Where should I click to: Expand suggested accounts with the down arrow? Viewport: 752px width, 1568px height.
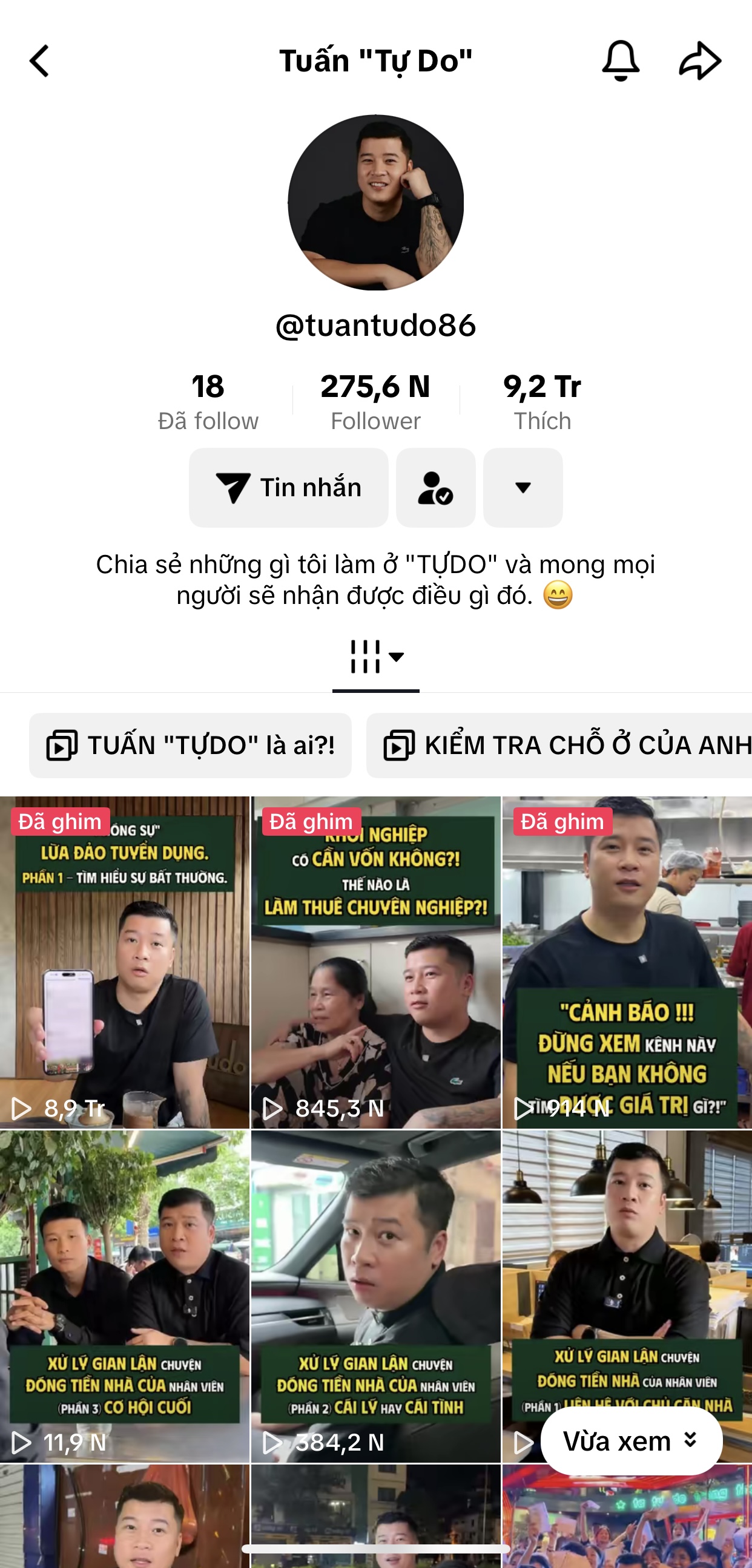point(523,488)
